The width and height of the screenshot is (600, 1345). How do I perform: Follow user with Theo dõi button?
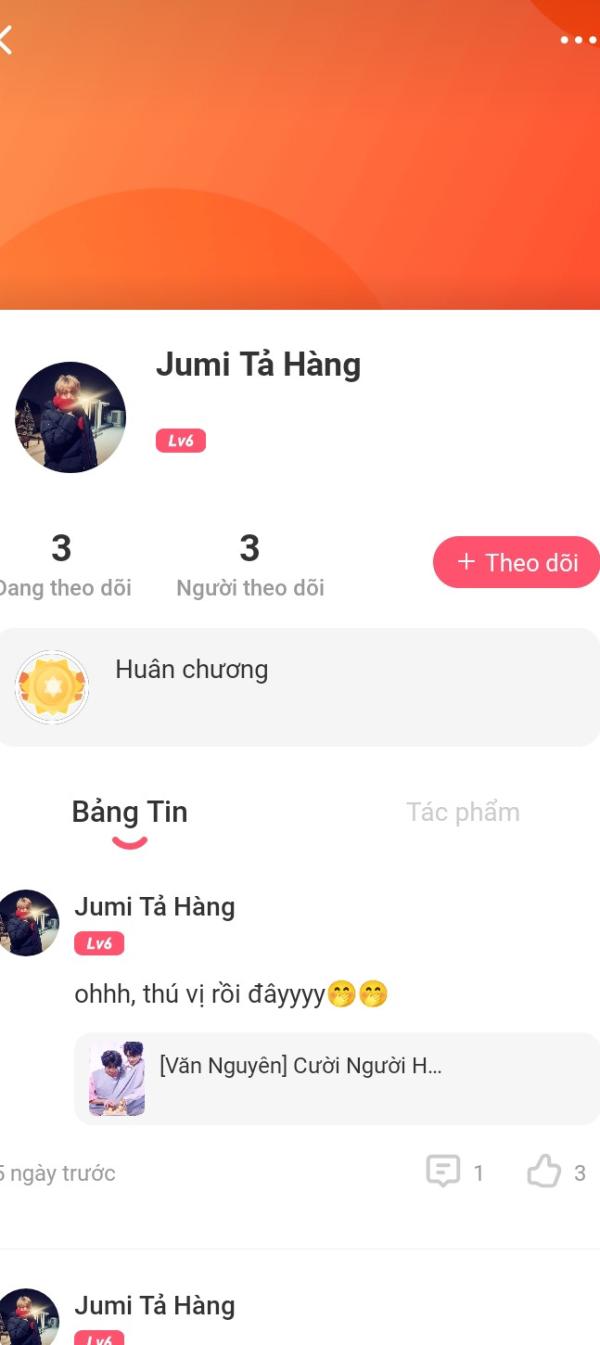[517, 562]
